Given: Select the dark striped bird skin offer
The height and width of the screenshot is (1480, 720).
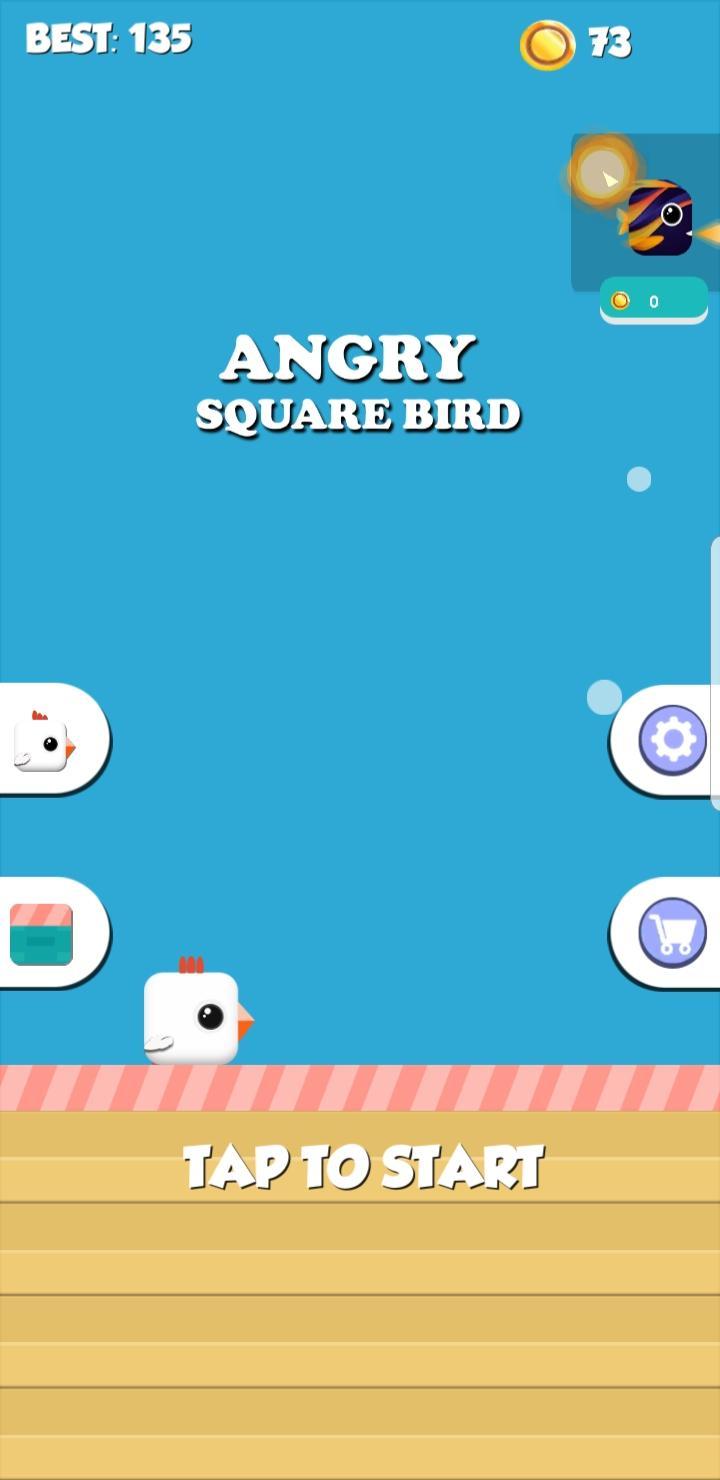Looking at the screenshot, I should tap(659, 218).
